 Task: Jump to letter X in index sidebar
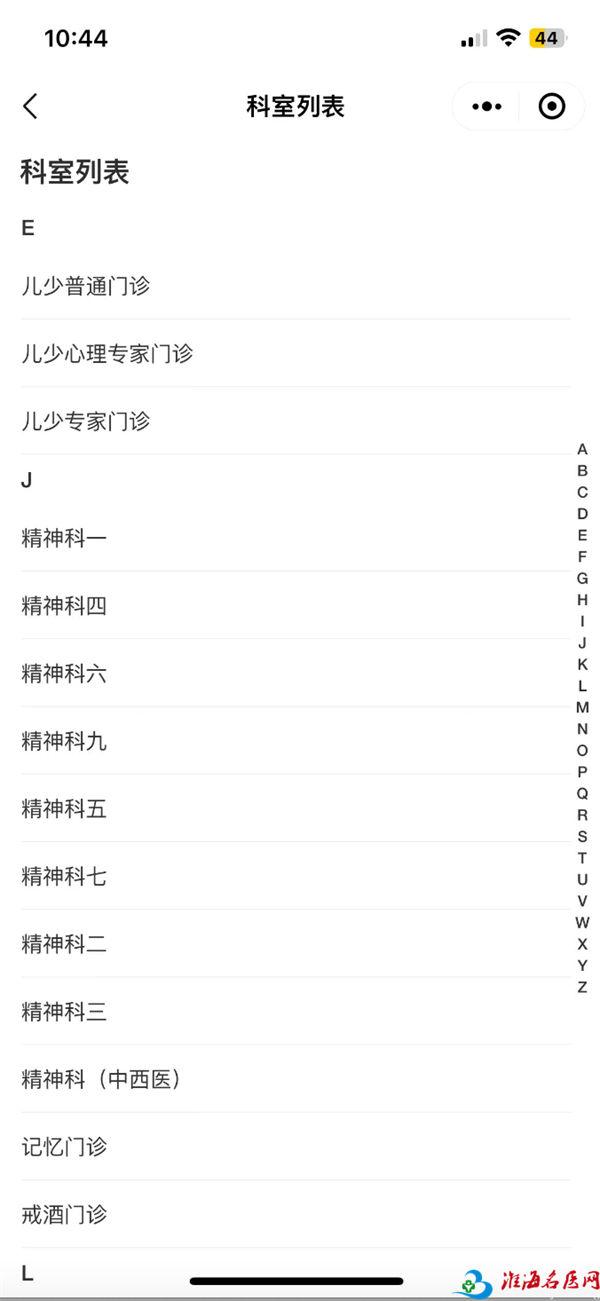(583, 944)
